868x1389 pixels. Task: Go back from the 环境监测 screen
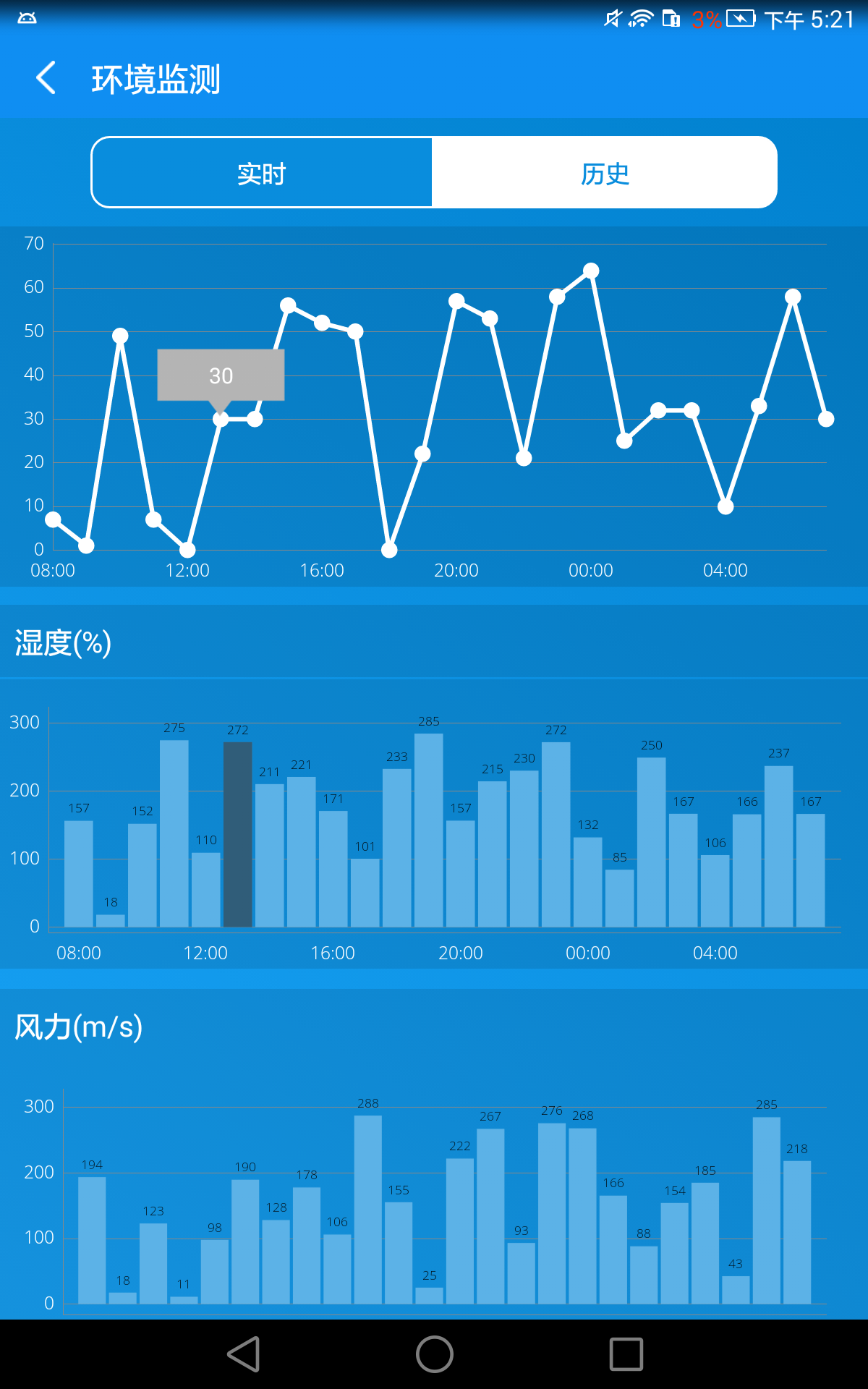pyautogui.click(x=46, y=78)
